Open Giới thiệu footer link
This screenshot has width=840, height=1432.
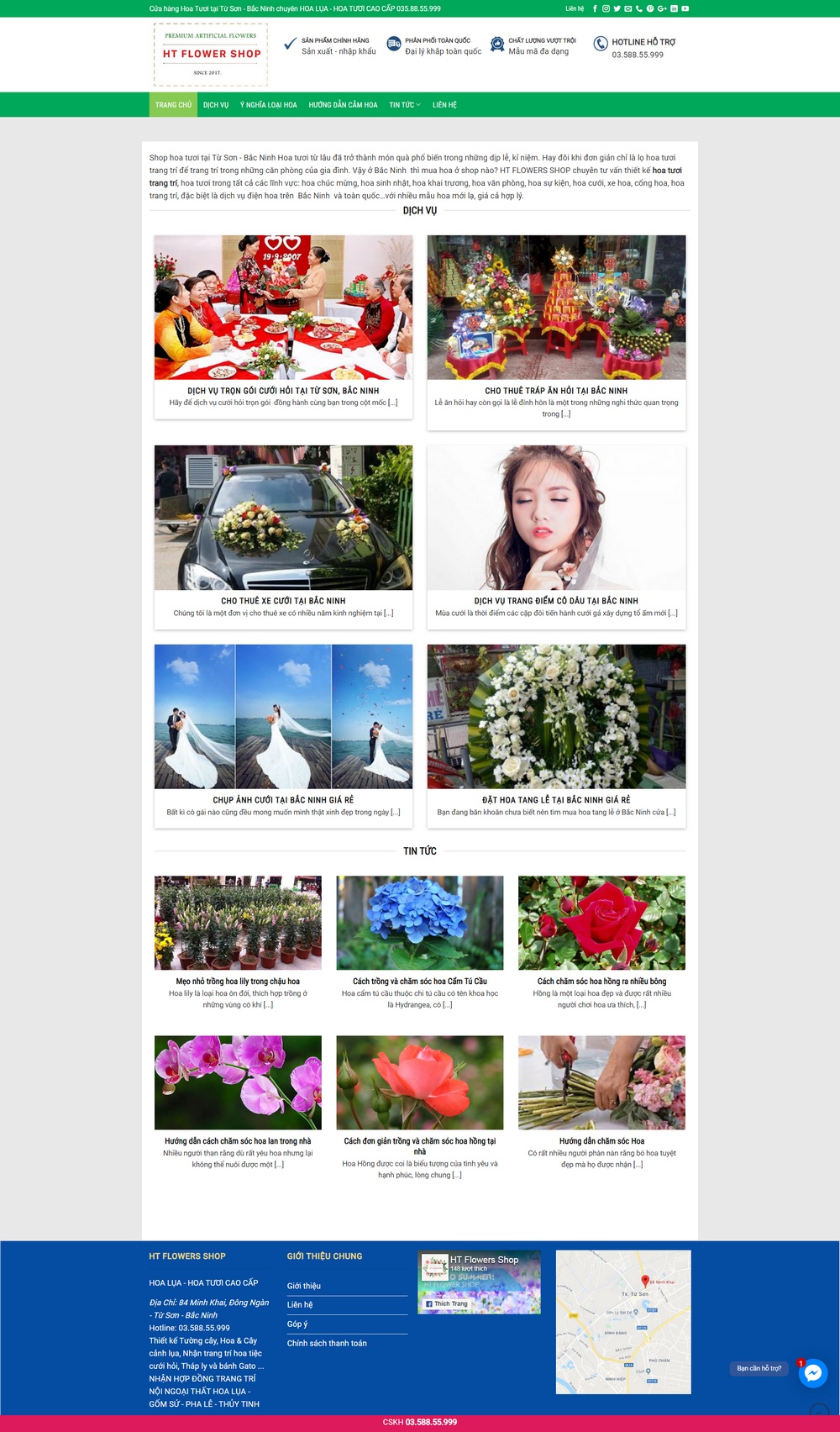coord(304,1286)
